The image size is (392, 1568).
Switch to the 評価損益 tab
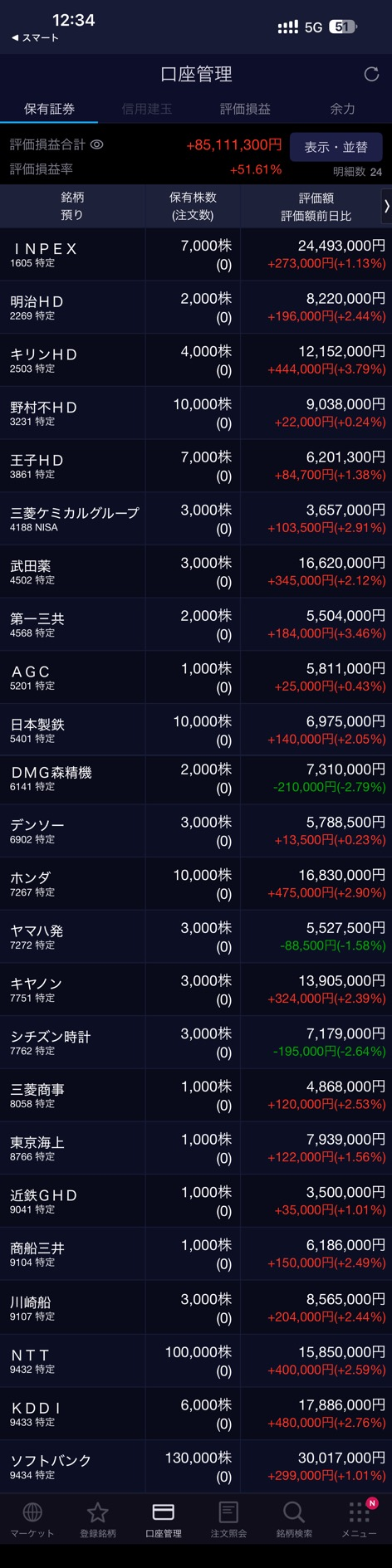tap(245, 109)
